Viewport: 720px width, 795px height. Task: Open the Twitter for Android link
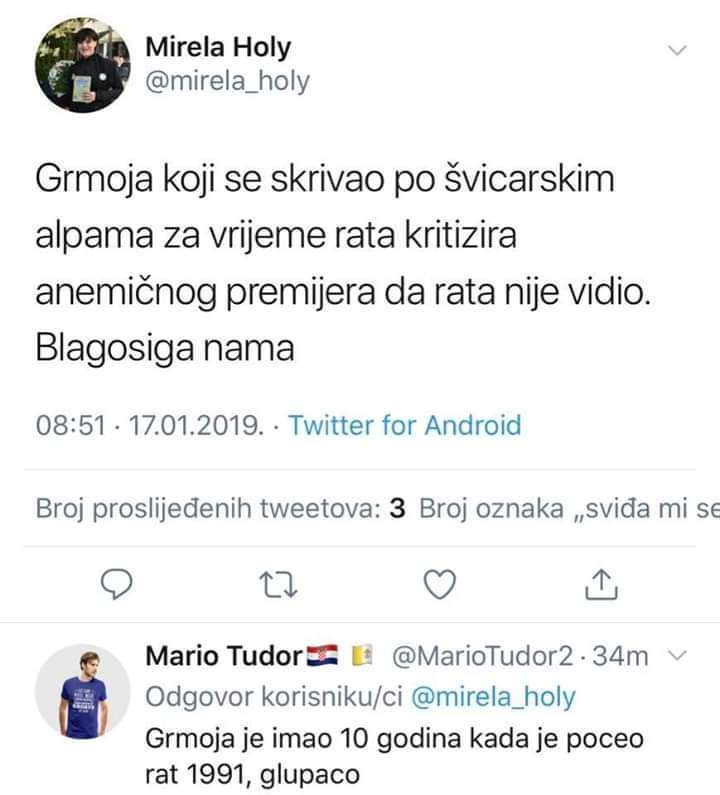tap(405, 425)
